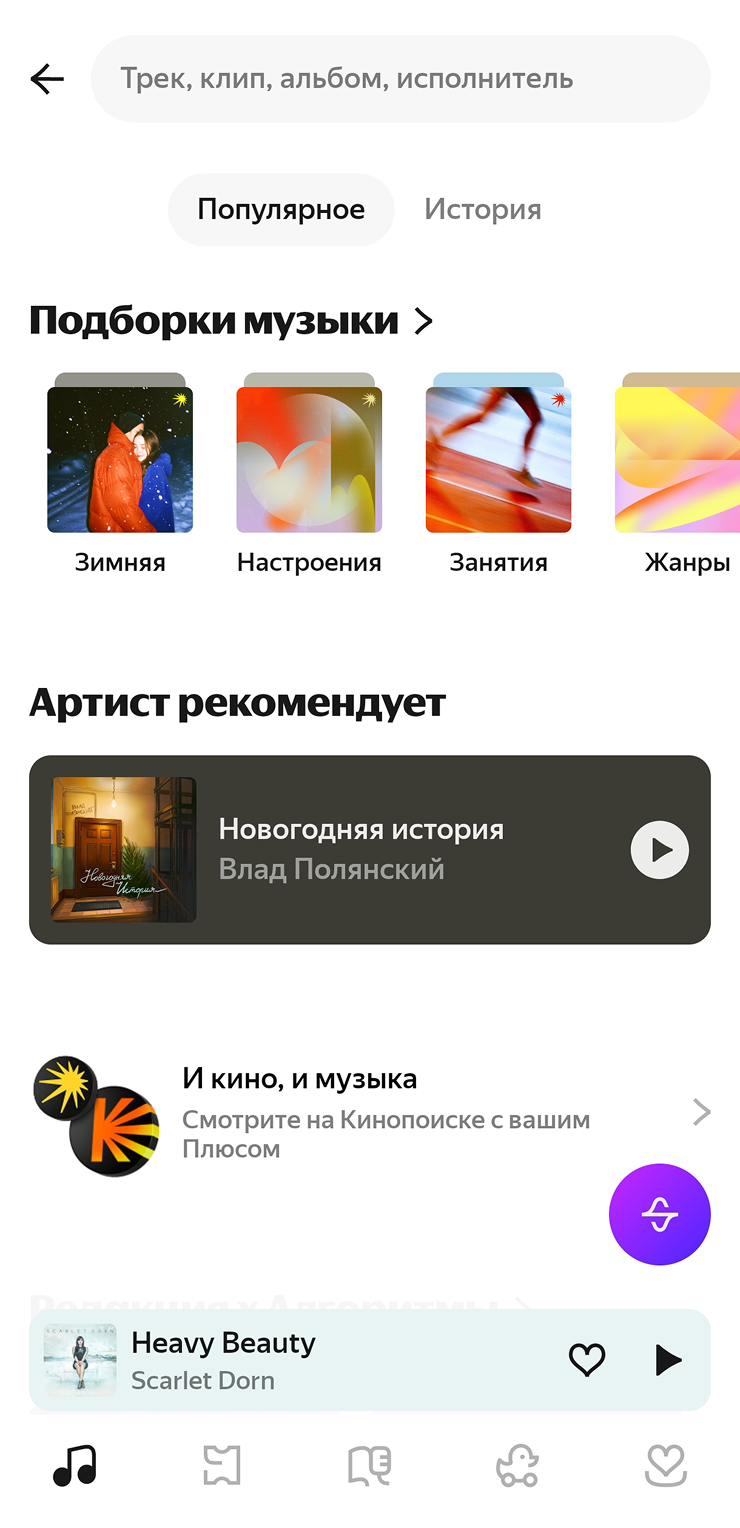This screenshot has width=740, height=1528.
Task: Open the Music tab via note icon
Action: [x=74, y=1464]
